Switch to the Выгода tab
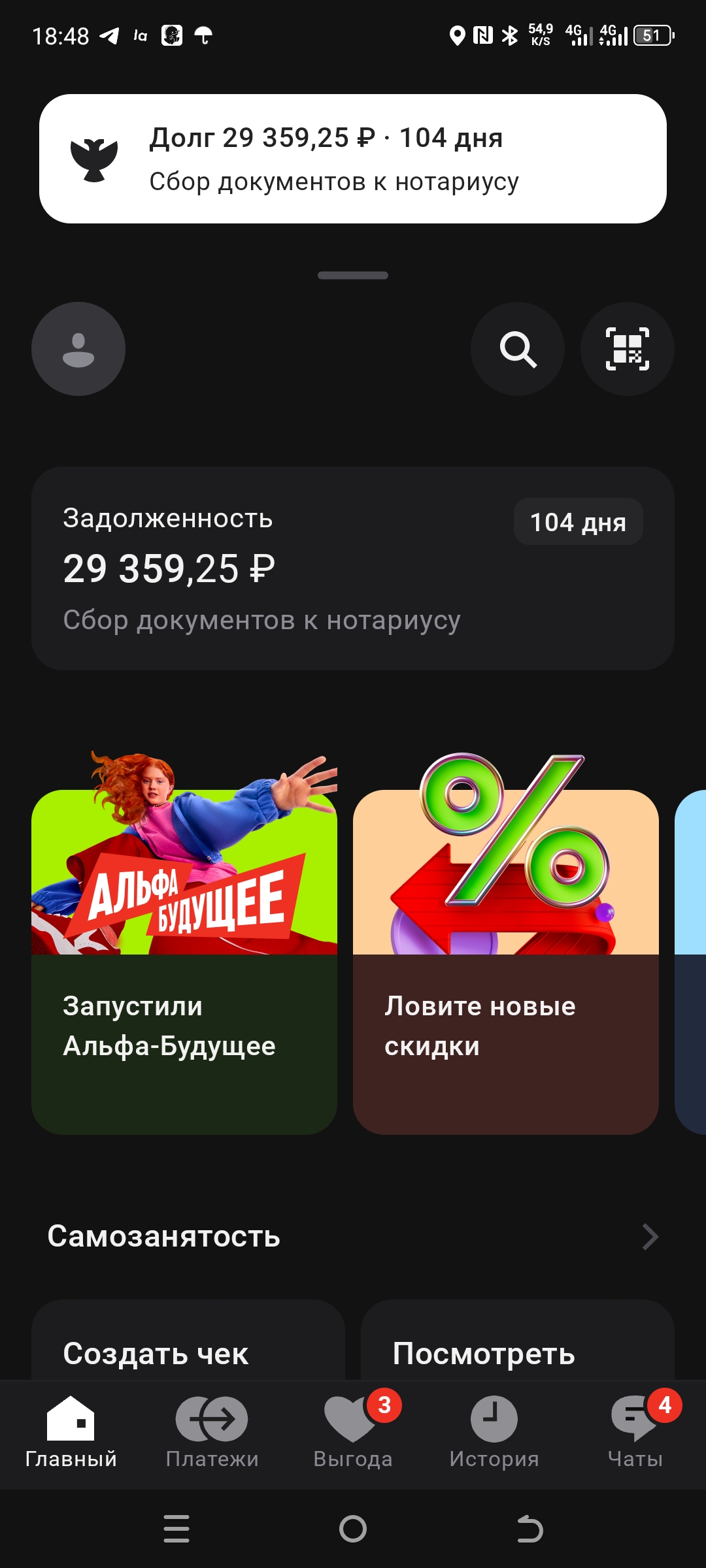The height and width of the screenshot is (1568, 706). tap(353, 1432)
